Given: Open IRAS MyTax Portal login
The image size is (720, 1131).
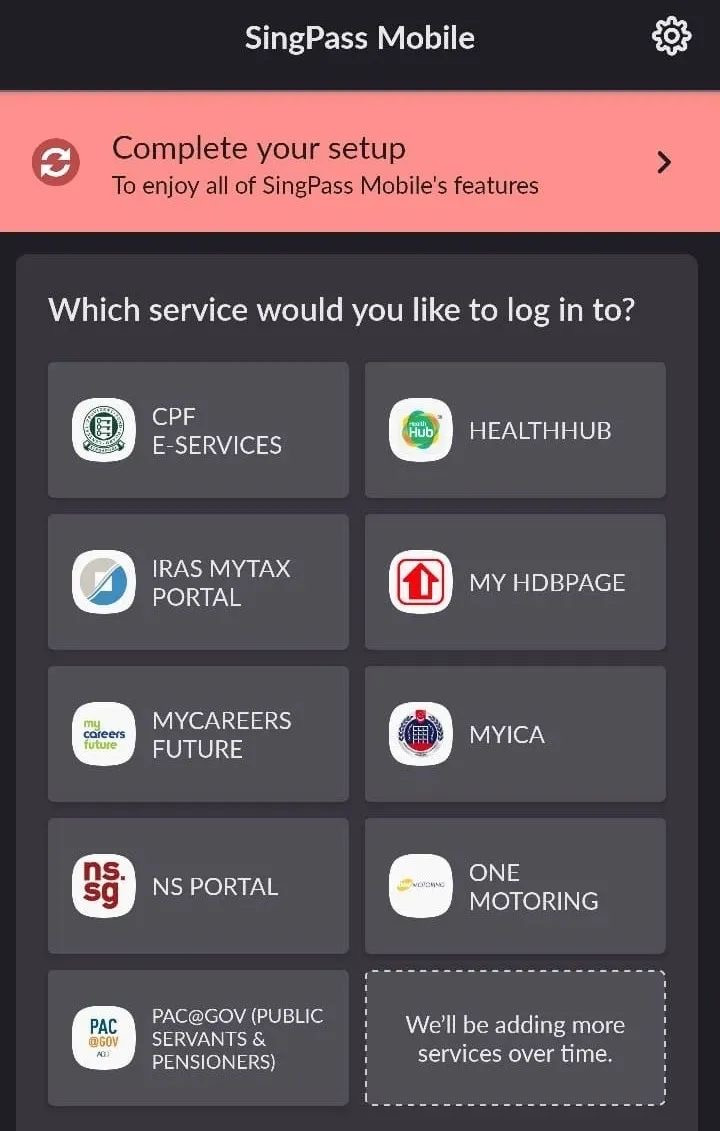Looking at the screenshot, I should [x=198, y=582].
